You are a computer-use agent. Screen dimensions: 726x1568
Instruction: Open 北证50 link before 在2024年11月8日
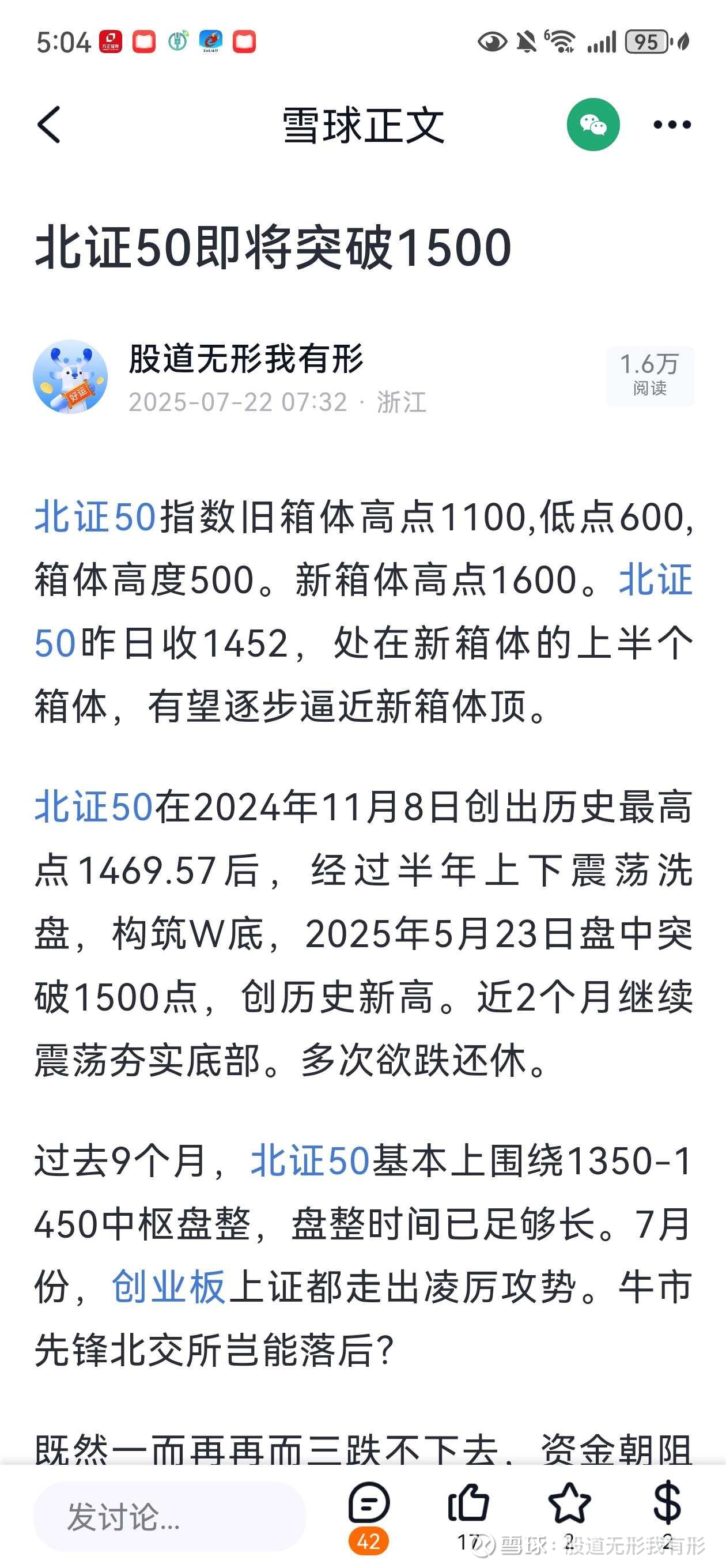point(94,807)
